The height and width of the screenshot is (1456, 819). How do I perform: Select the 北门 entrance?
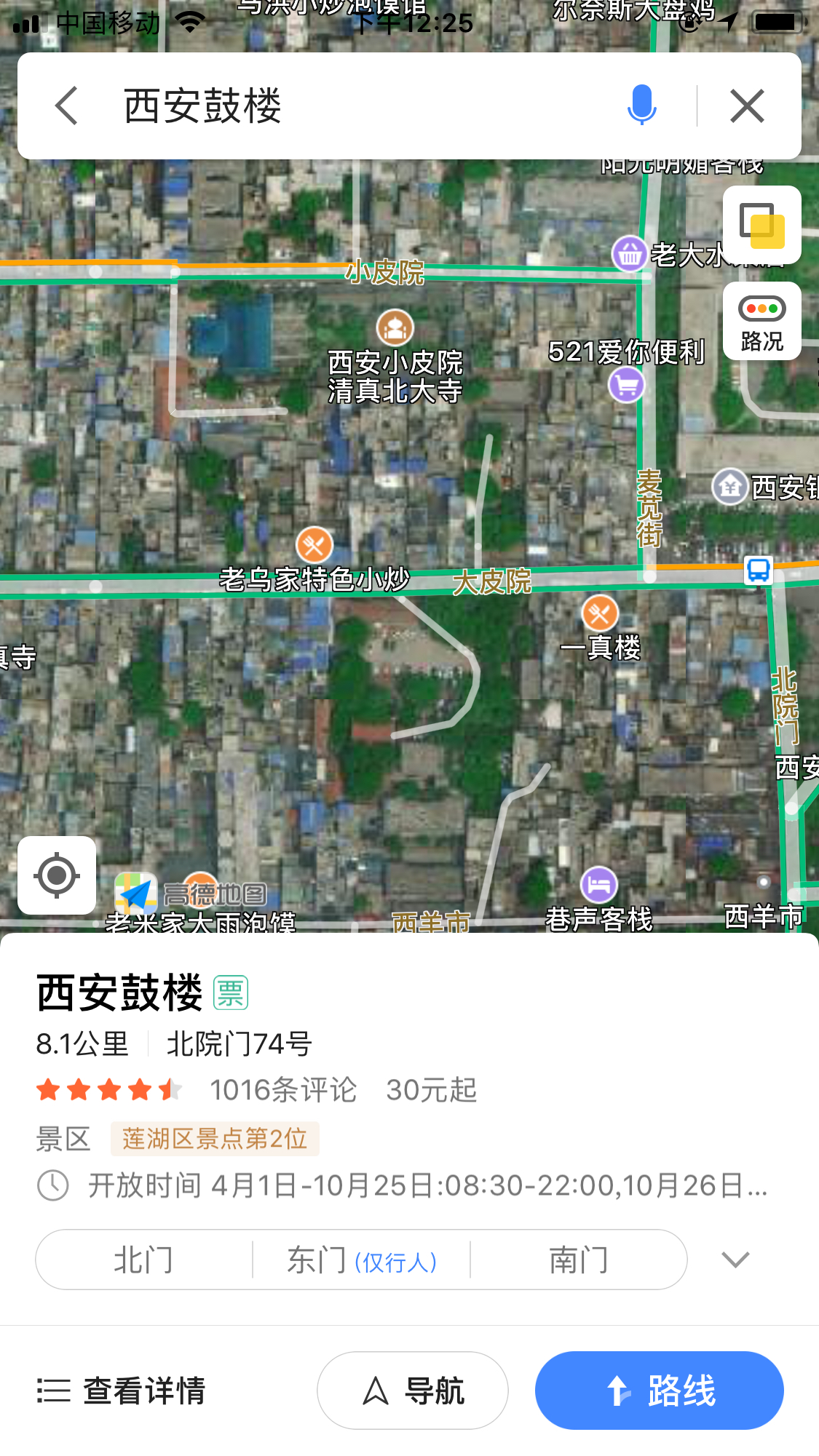144,1260
